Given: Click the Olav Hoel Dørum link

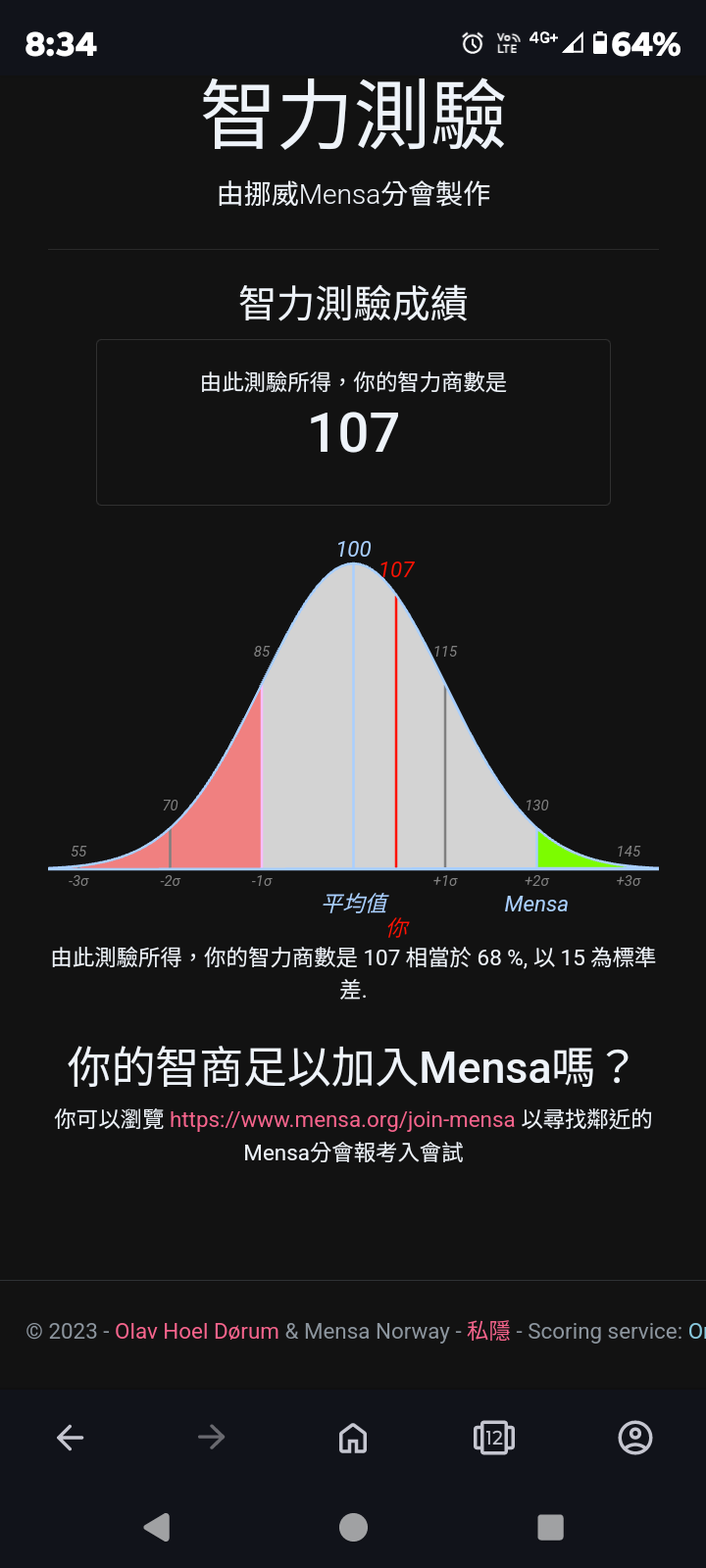Looking at the screenshot, I should click(x=195, y=1331).
